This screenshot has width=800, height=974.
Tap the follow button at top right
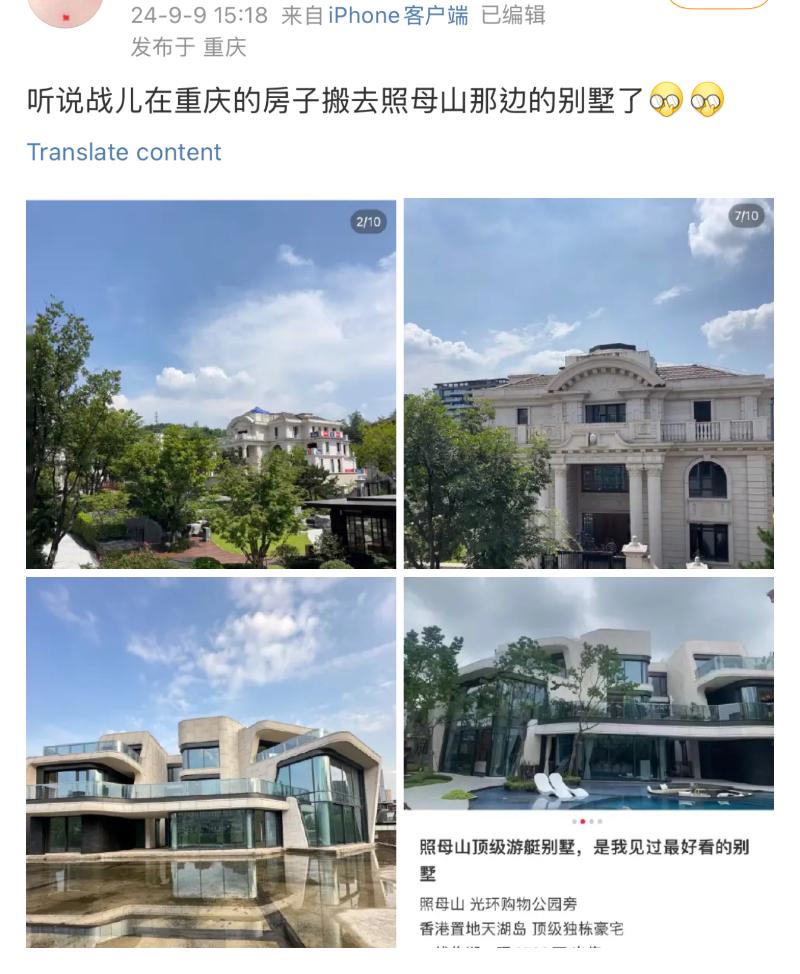click(717, 4)
